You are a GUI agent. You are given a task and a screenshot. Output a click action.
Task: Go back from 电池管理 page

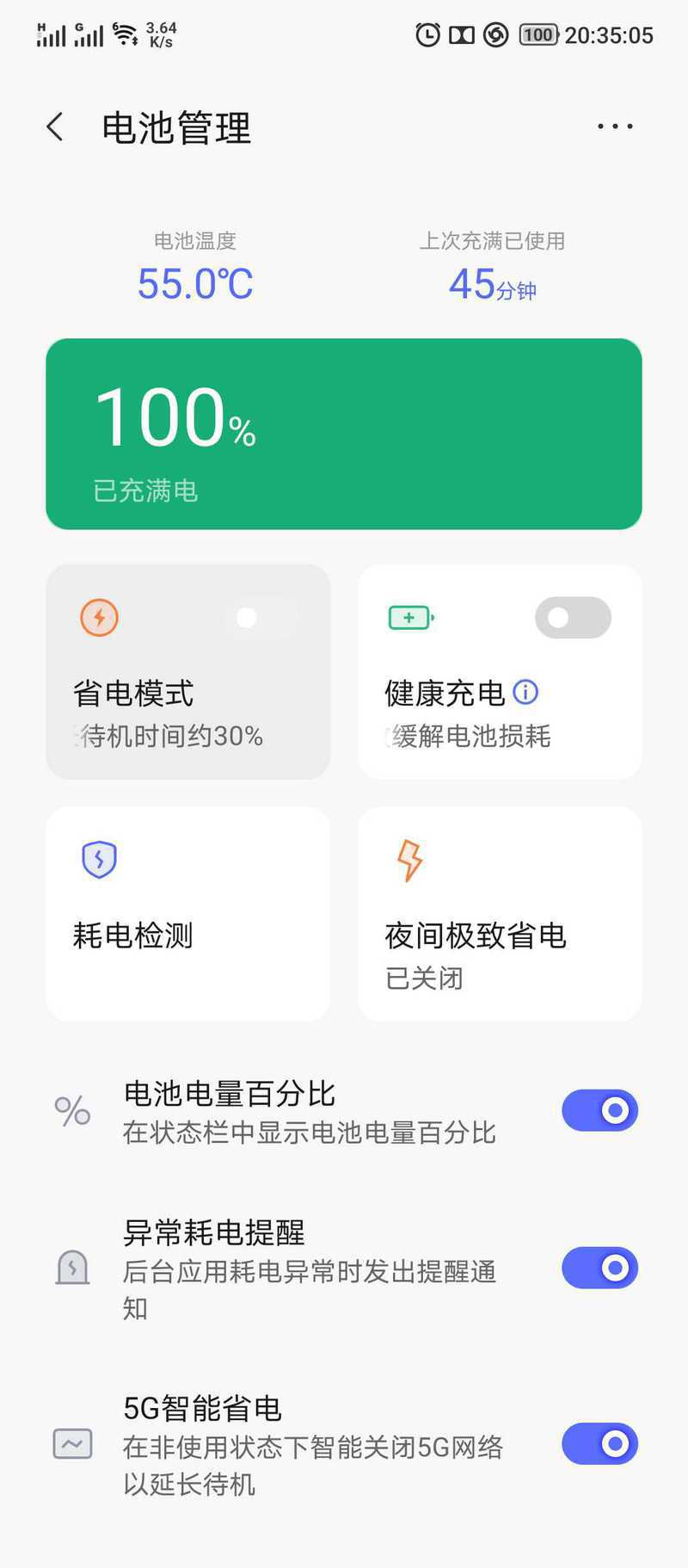(x=55, y=127)
